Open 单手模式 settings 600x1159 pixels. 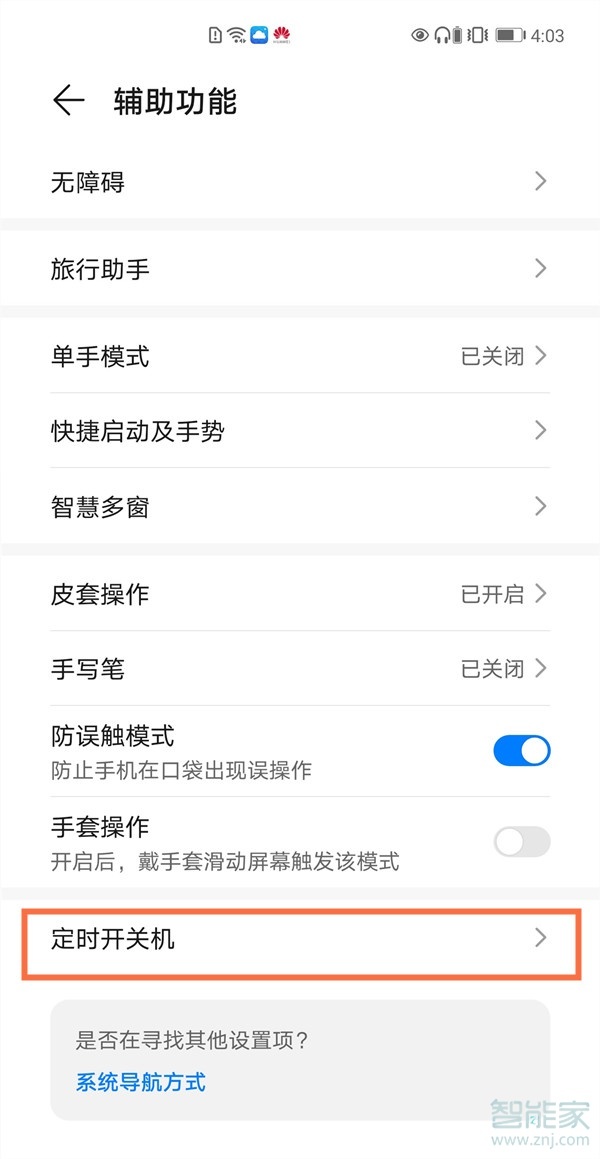(x=300, y=356)
